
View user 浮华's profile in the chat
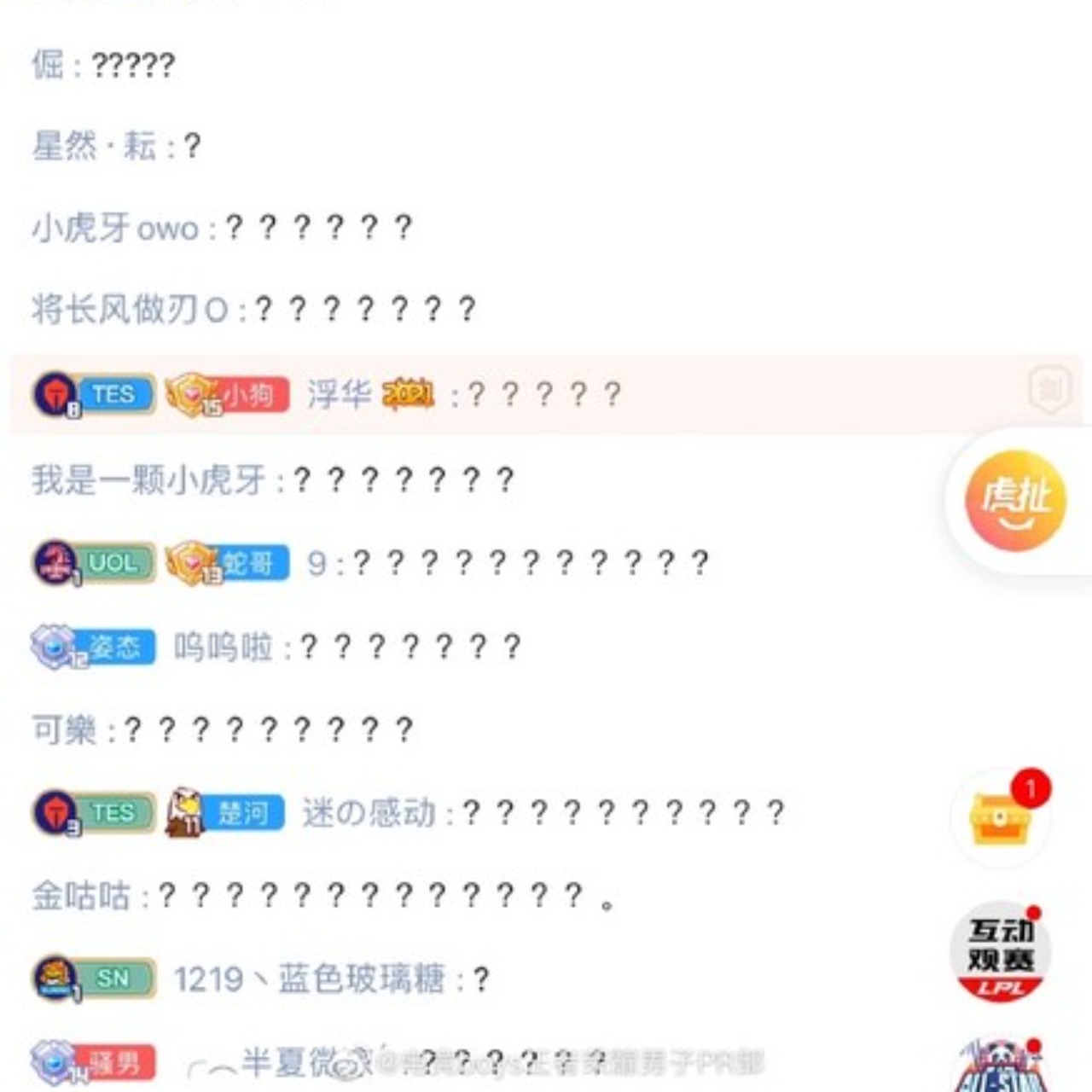point(339,394)
